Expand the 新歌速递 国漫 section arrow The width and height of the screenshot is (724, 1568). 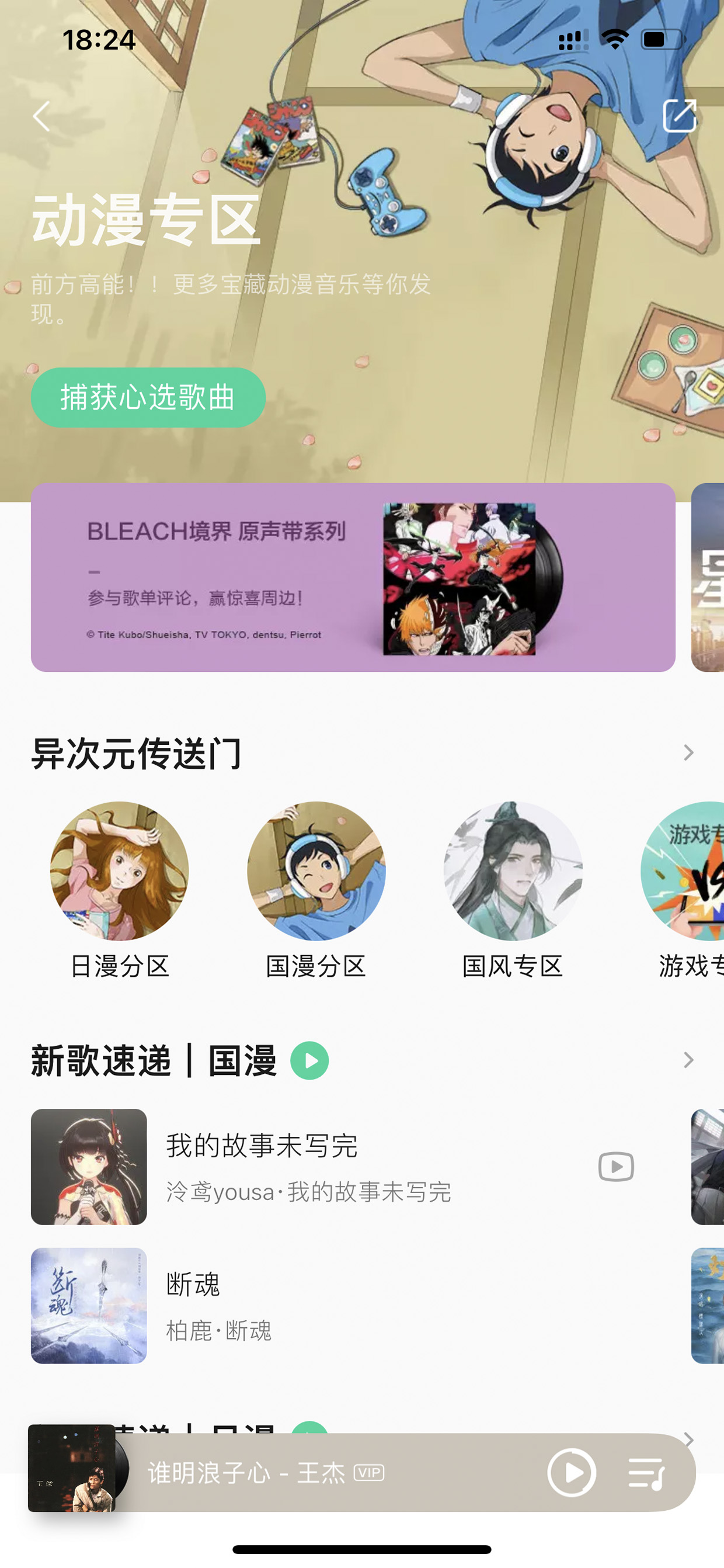(x=688, y=1060)
